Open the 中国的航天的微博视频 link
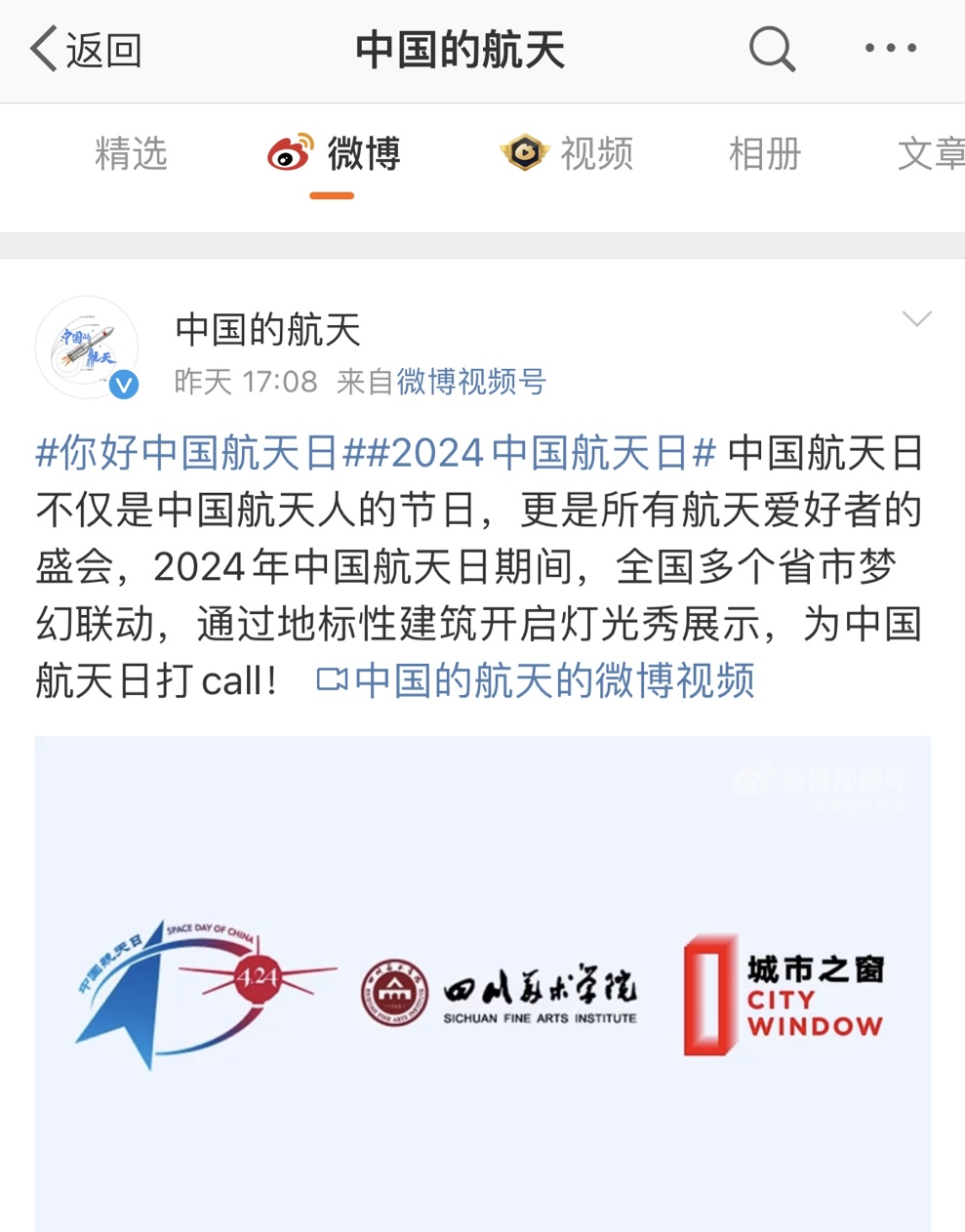Image resolution: width=965 pixels, height=1232 pixels. (x=537, y=680)
